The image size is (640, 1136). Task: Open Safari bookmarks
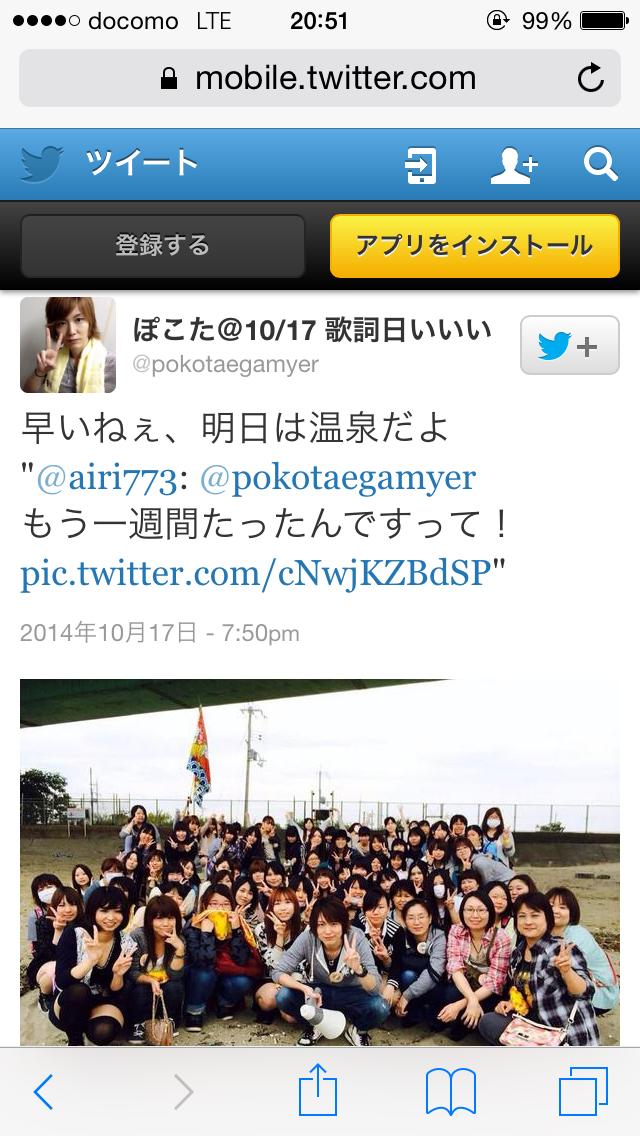[450, 1092]
